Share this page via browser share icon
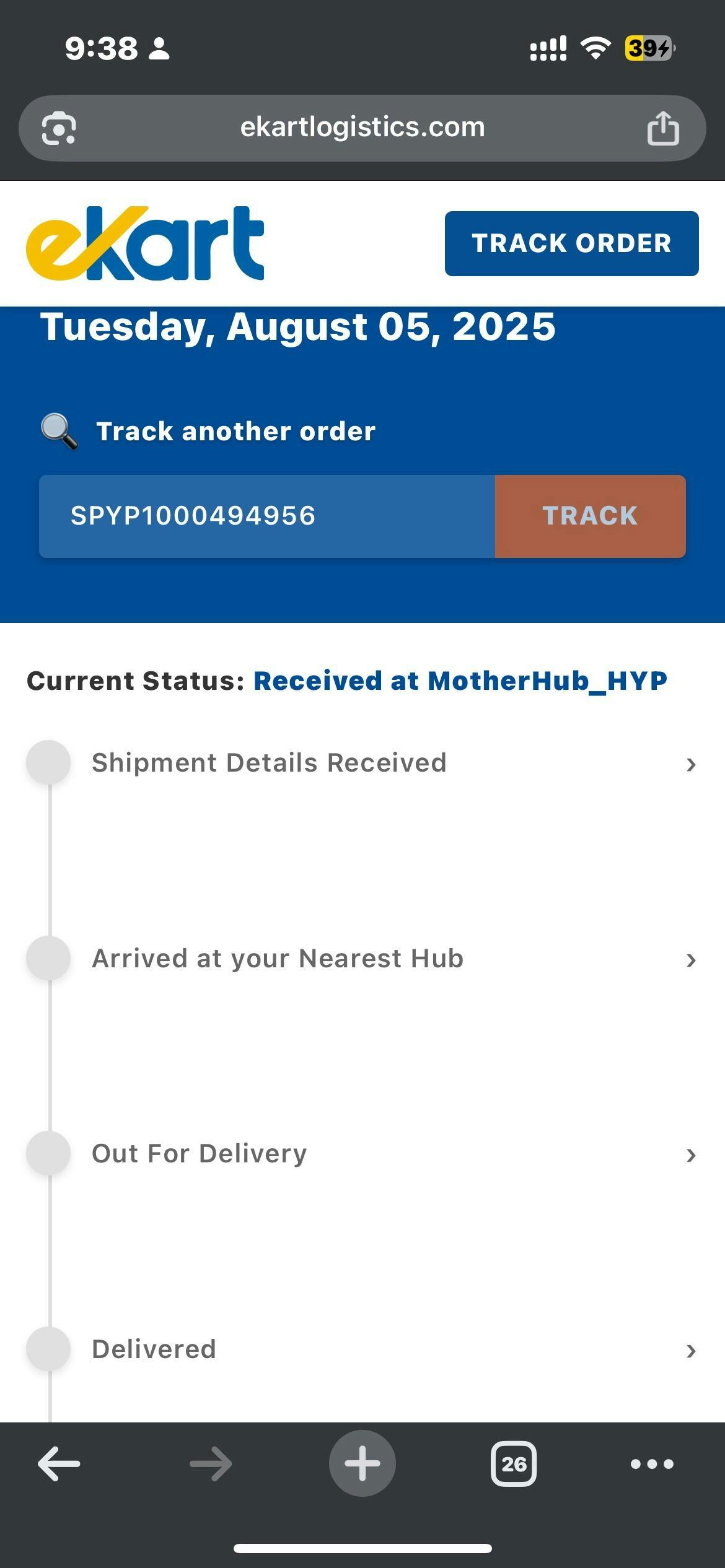725x1568 pixels. point(663,128)
